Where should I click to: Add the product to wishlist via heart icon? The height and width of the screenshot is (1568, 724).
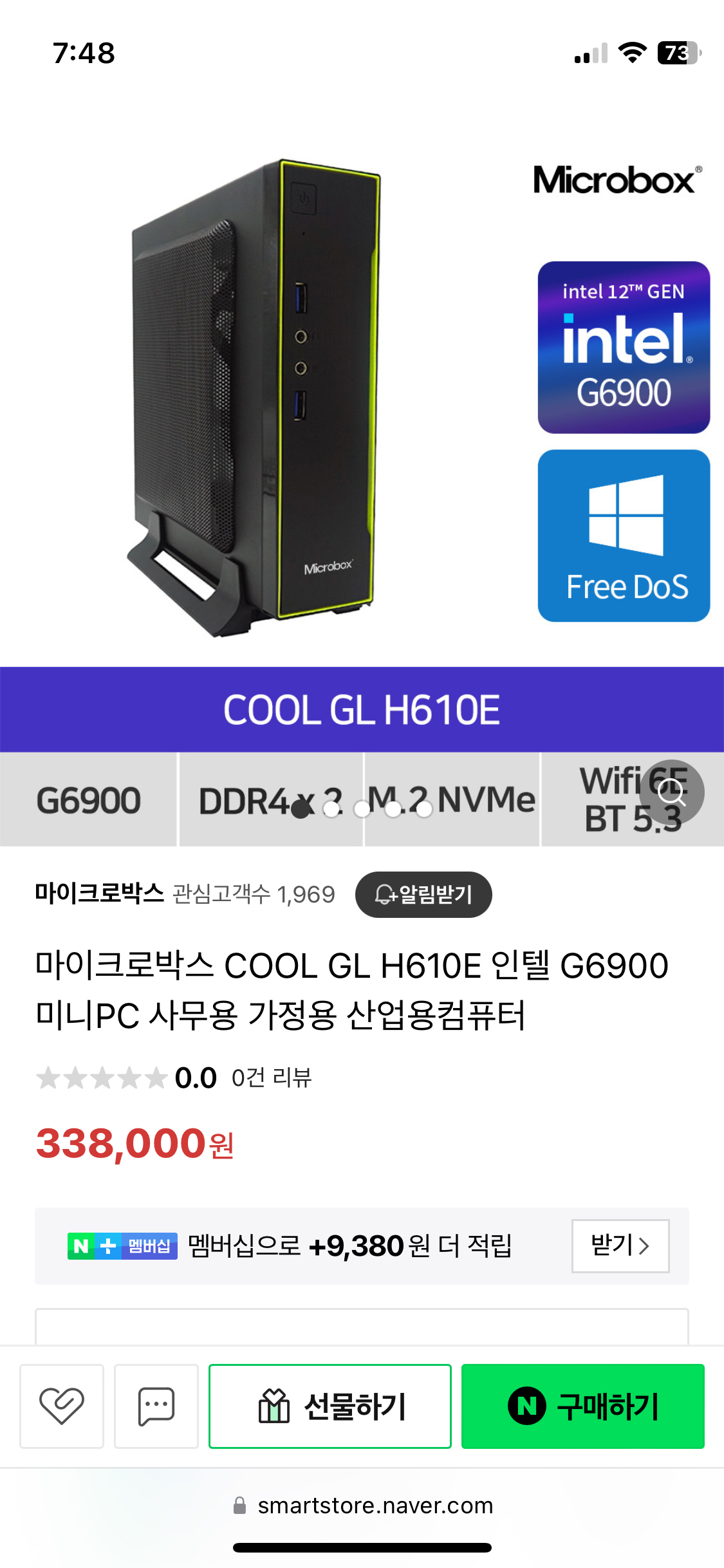click(62, 1406)
